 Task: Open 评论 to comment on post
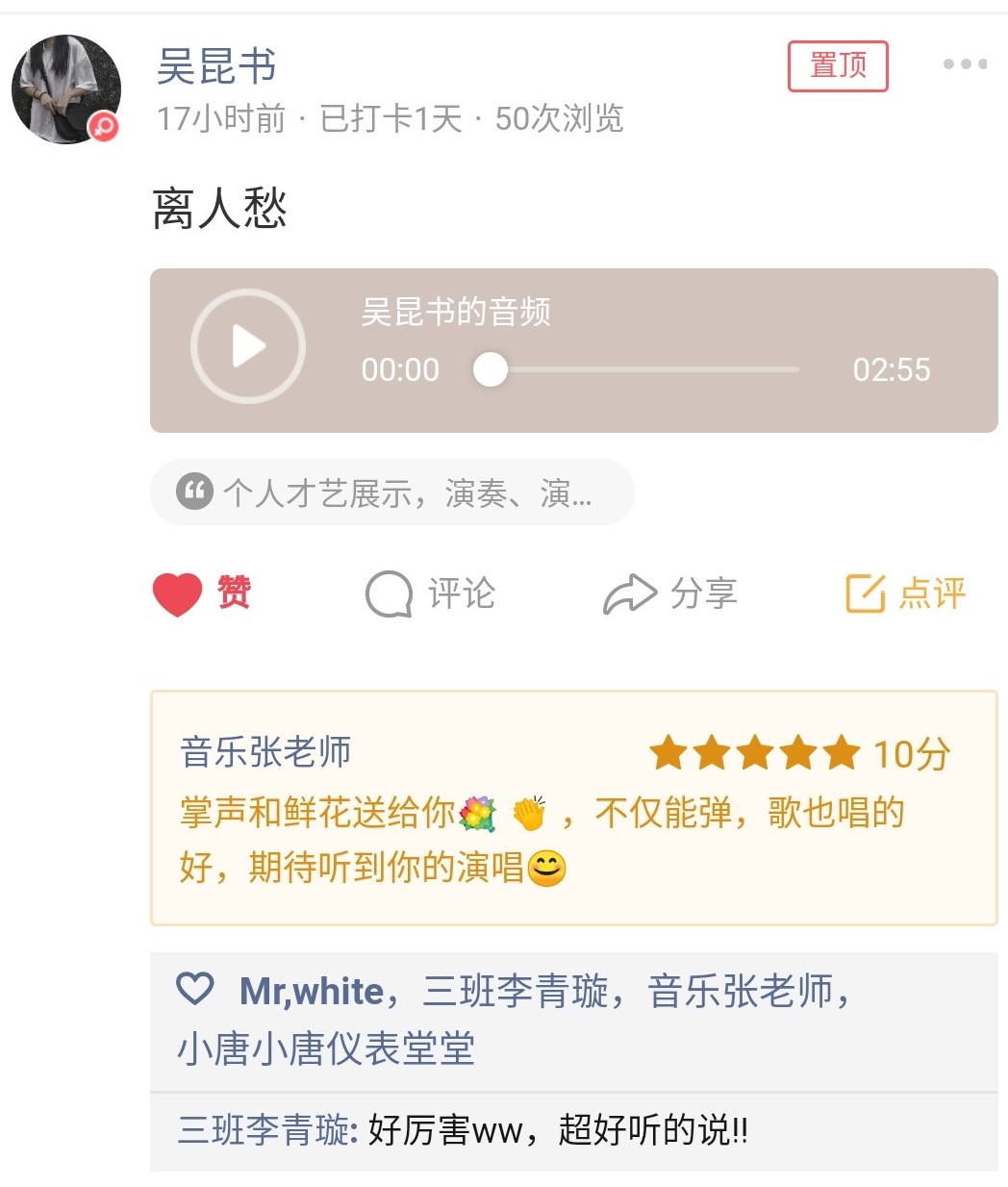(431, 593)
